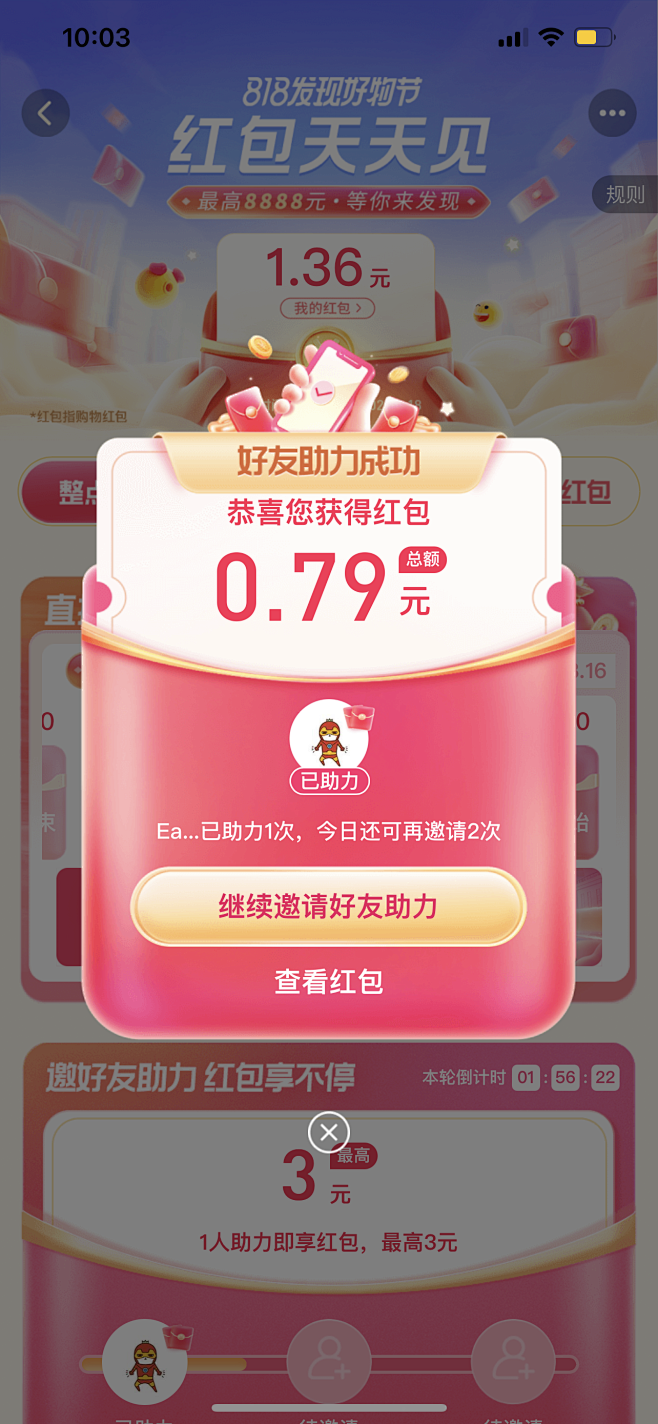This screenshot has height=1424, width=658.
Task: Go back with the top-left arrow
Action: click(x=45, y=113)
